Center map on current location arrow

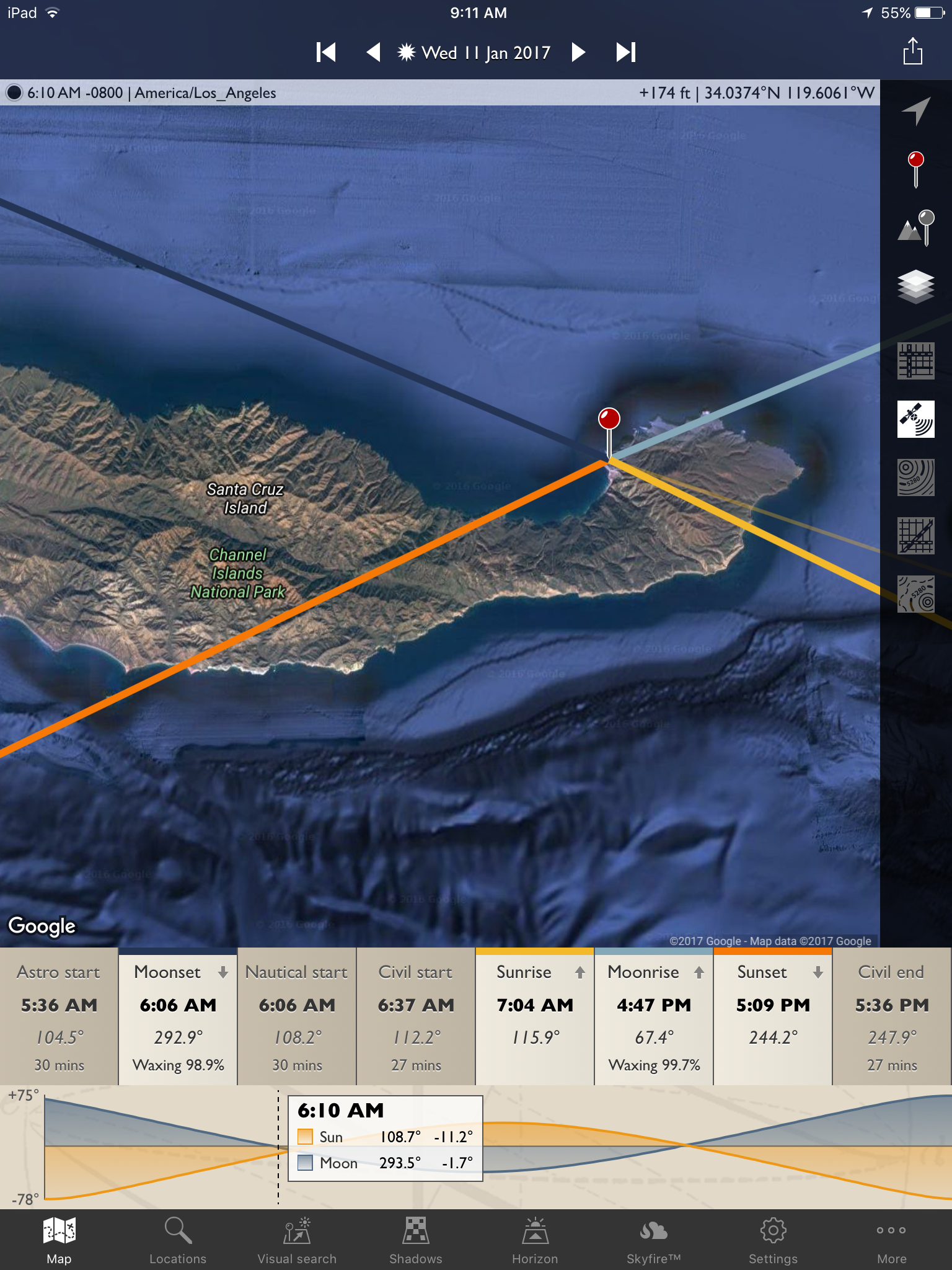pos(916,111)
